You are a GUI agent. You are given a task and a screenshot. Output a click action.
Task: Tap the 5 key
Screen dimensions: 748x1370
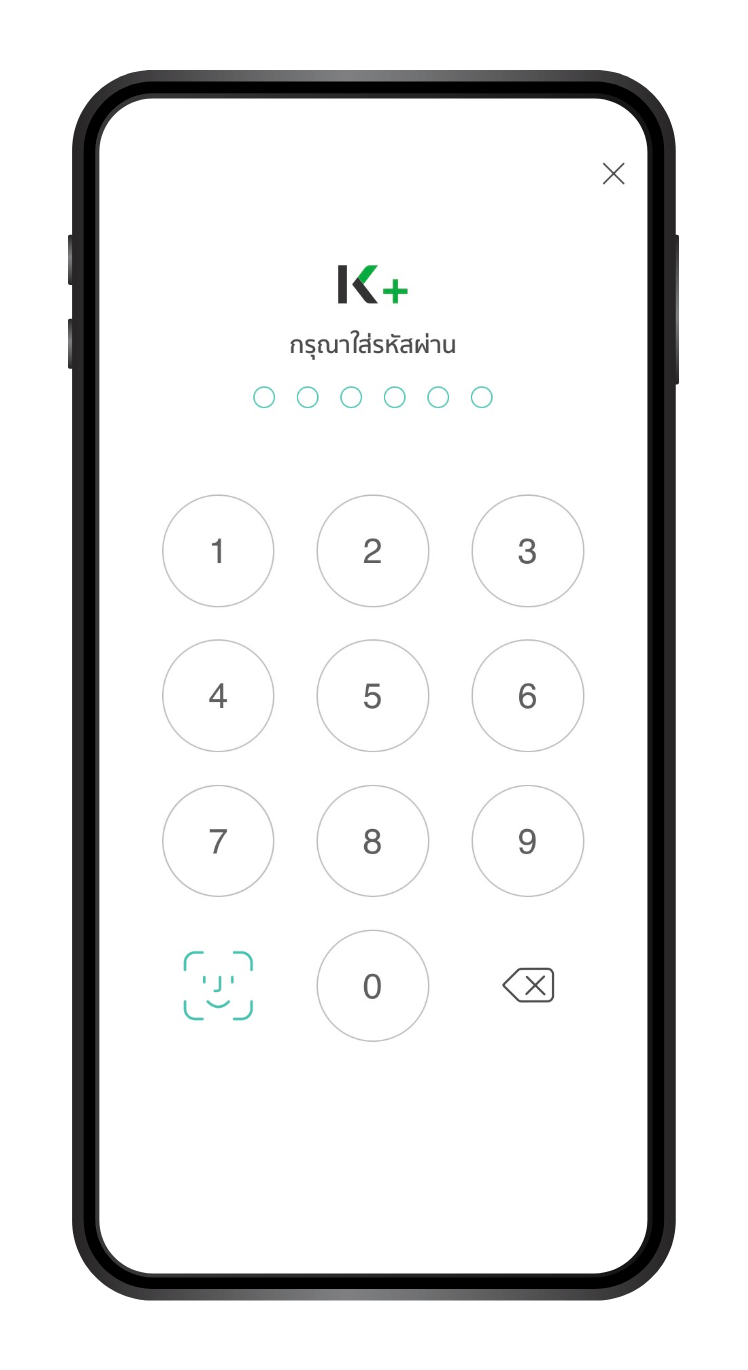[372, 696]
